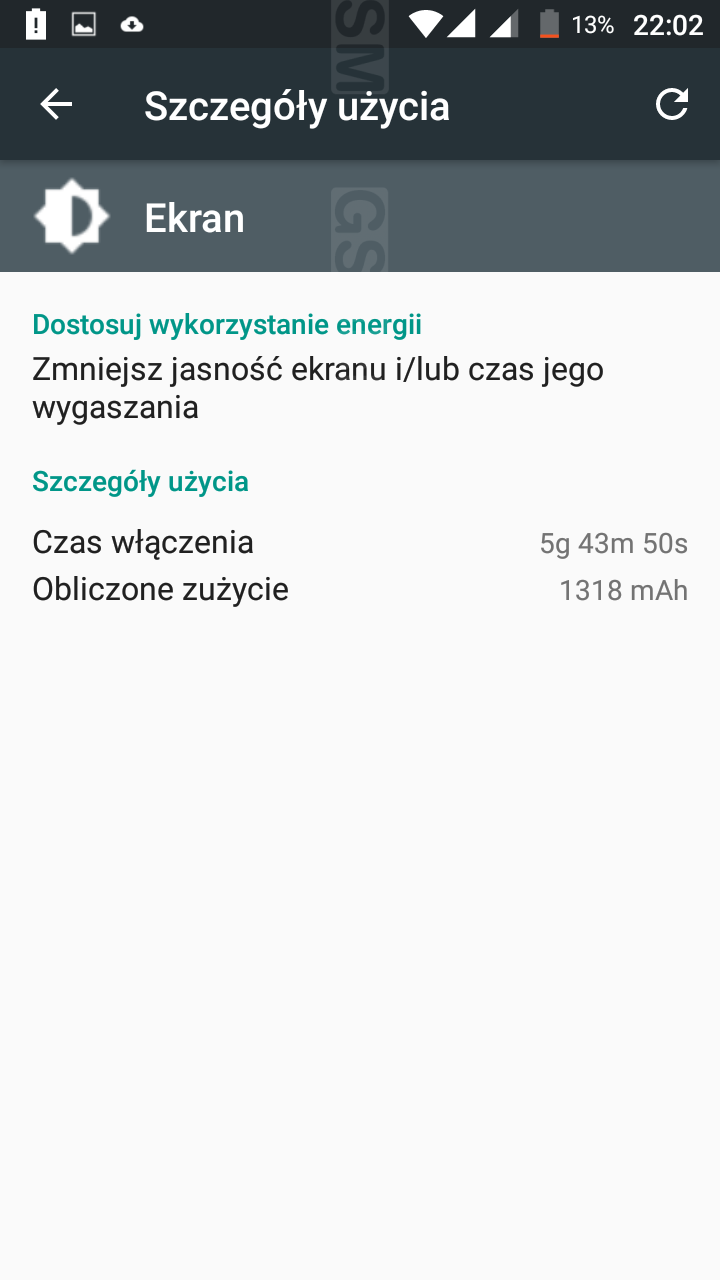Refresh the battery usage details
The image size is (720, 1280).
[671, 105]
